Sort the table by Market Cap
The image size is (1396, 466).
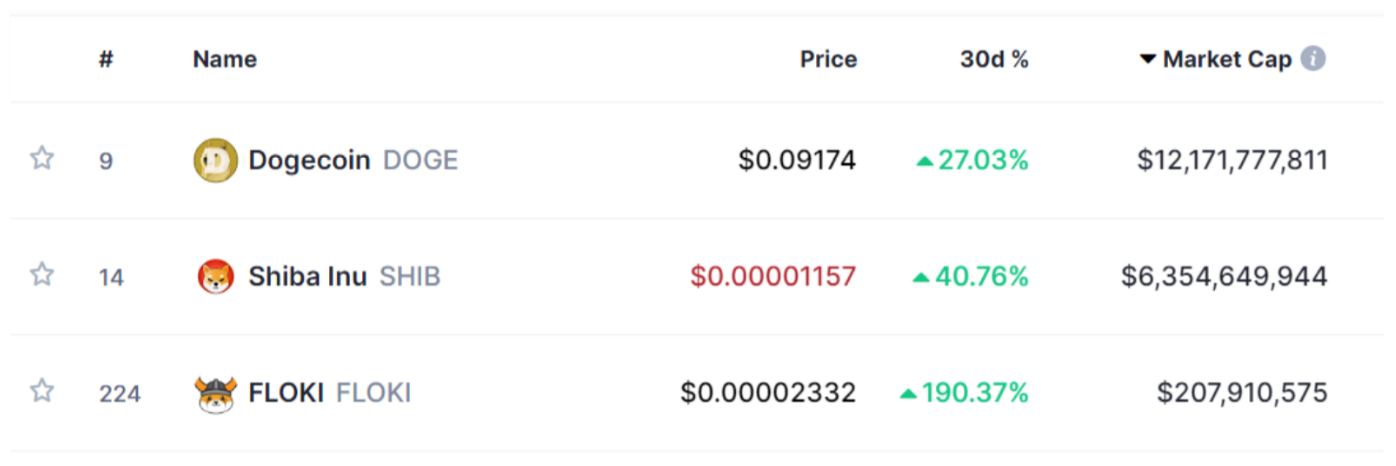(x=1226, y=59)
